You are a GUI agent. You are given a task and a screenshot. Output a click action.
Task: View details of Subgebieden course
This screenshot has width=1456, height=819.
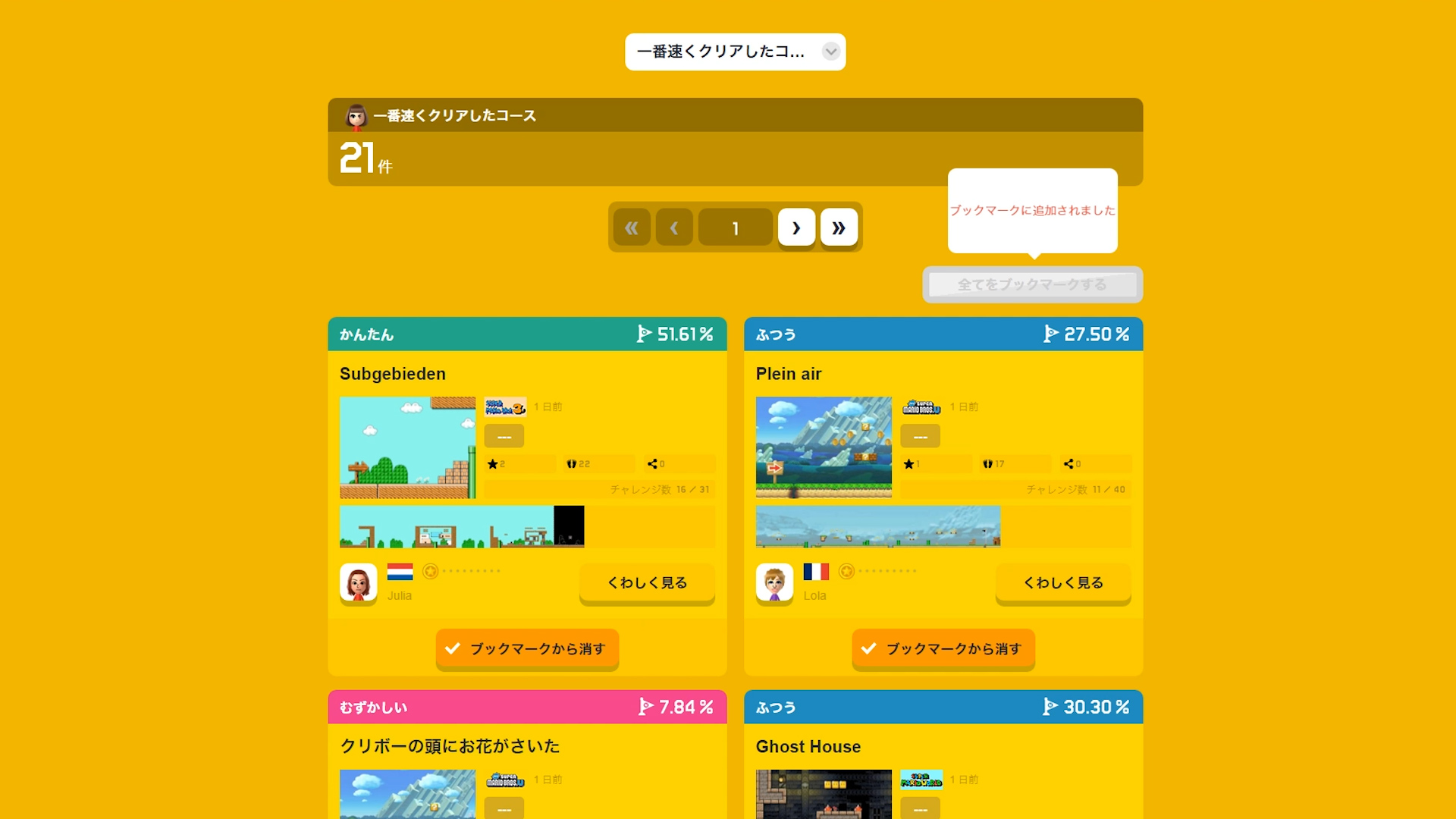[x=647, y=582]
